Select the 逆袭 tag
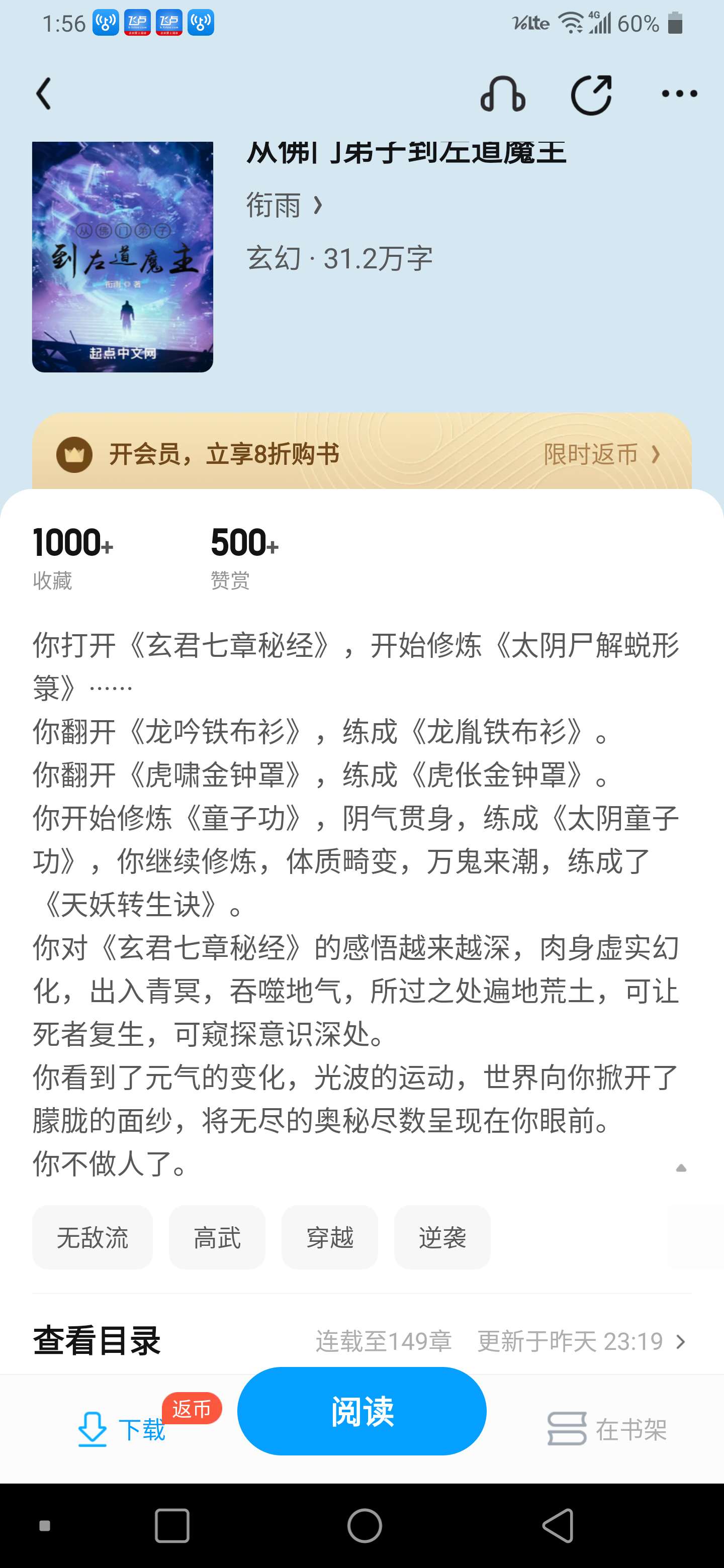The height and width of the screenshot is (1568, 724). (x=442, y=1237)
